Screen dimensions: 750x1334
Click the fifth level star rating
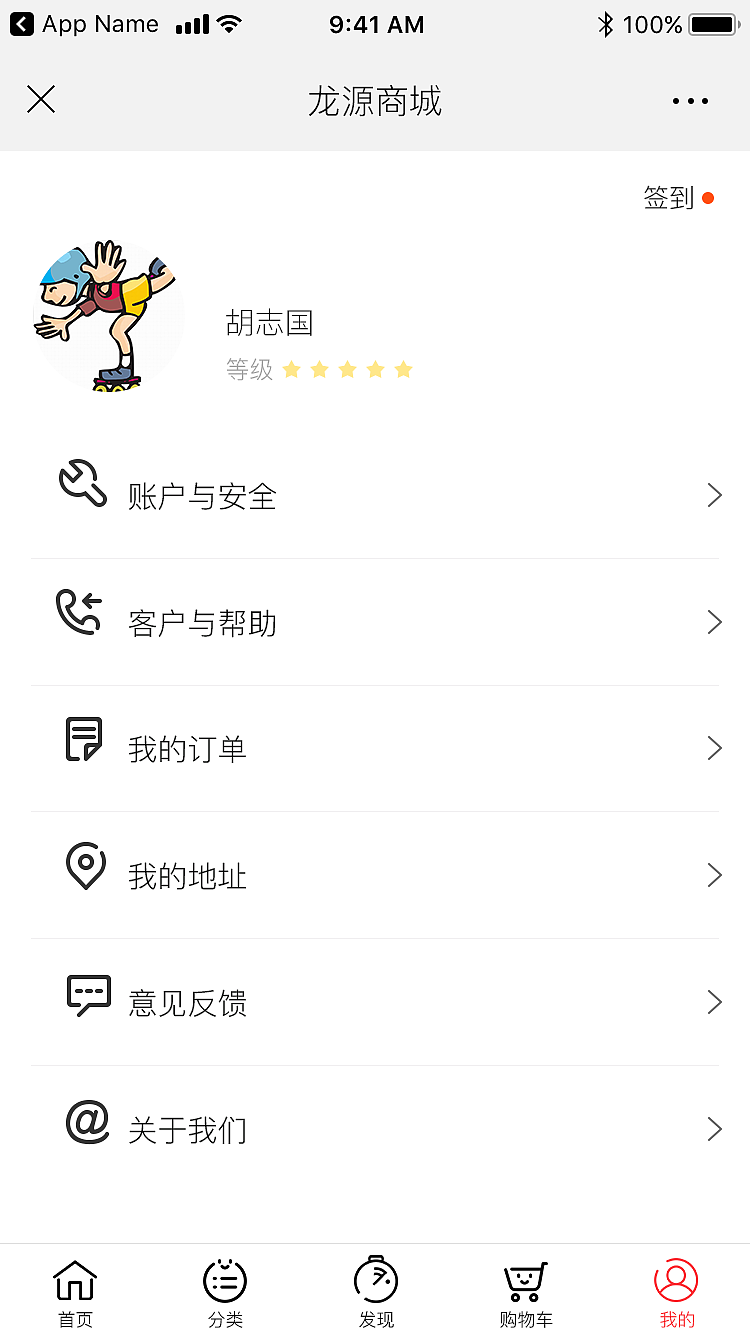[x=403, y=369]
